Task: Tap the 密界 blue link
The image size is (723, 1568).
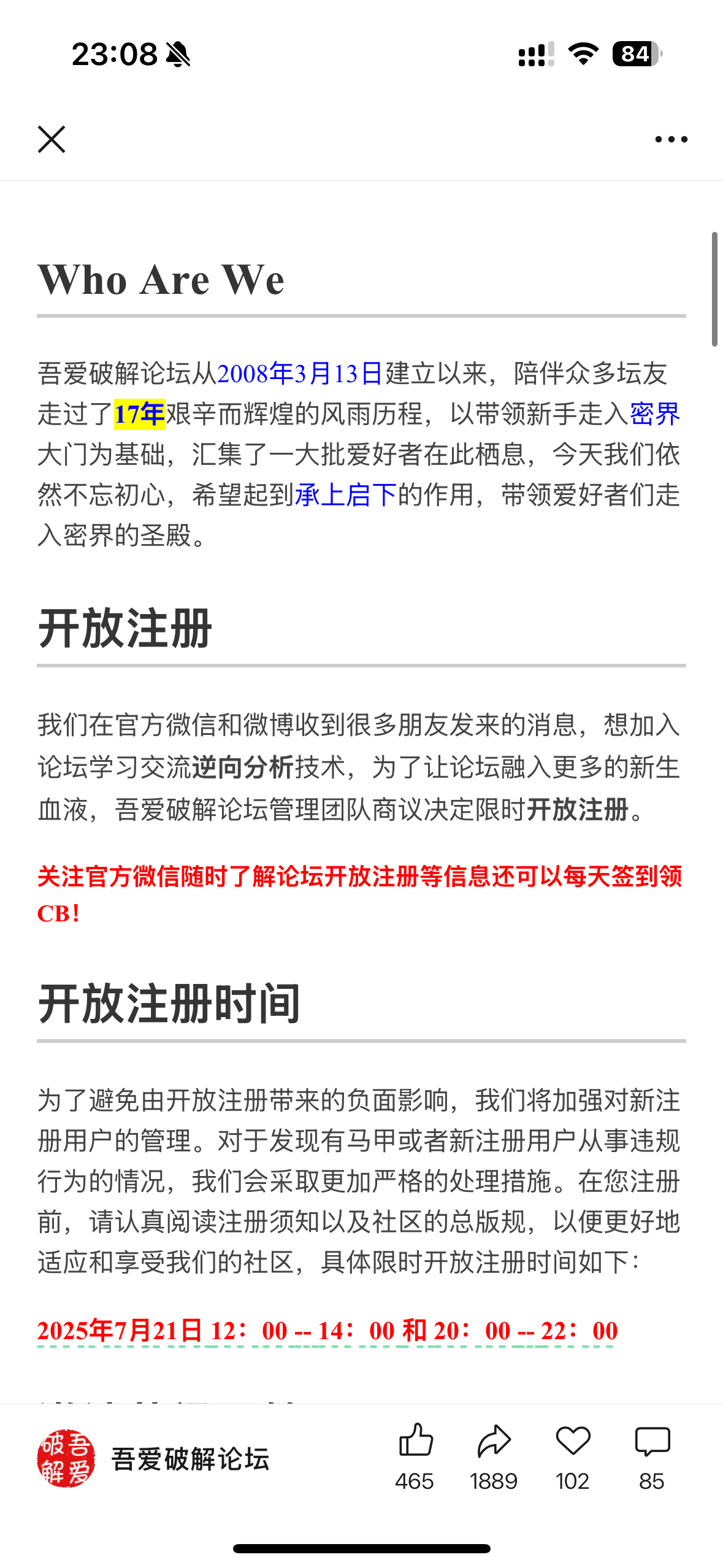Action: click(654, 413)
